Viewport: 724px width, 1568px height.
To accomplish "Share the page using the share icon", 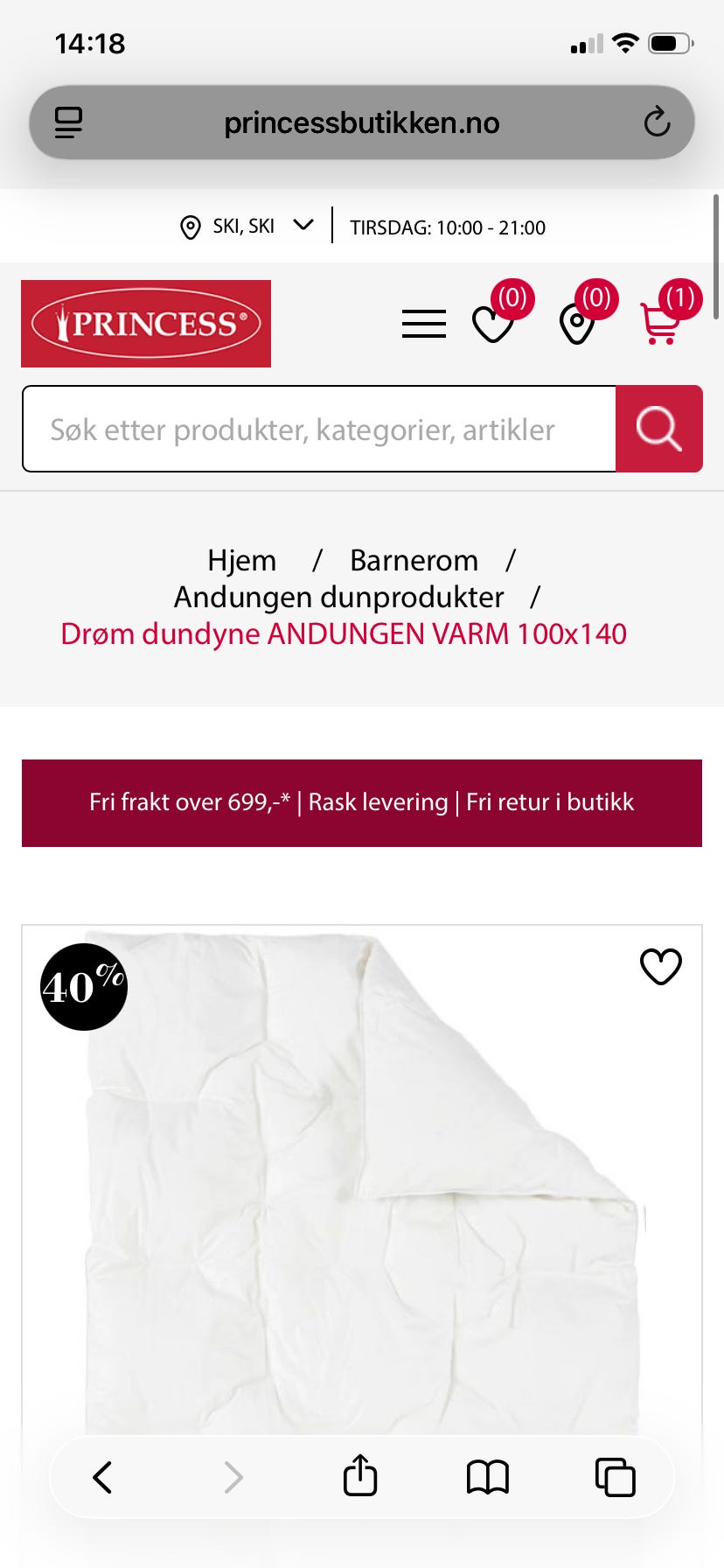I will click(359, 1477).
